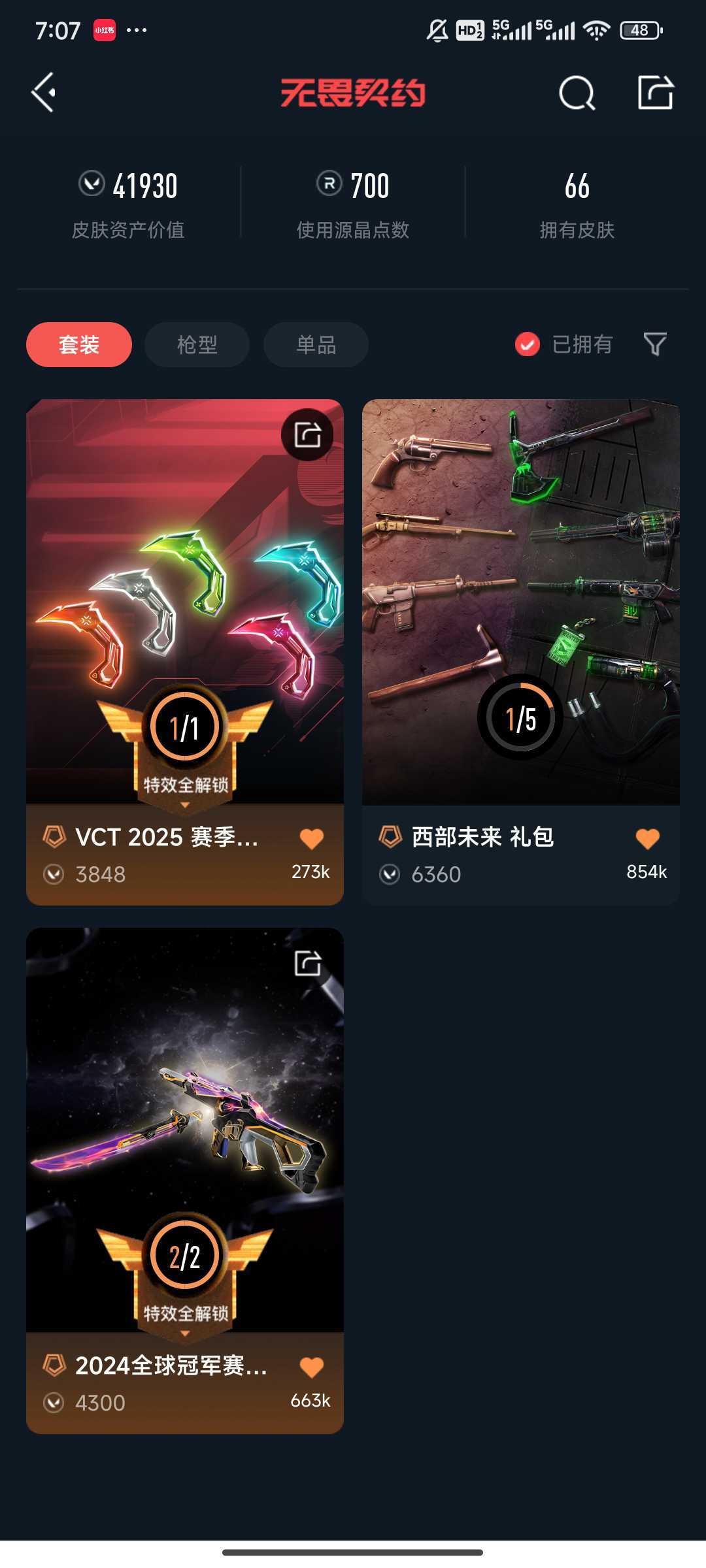Like the 西部未来 礼包 bundle
The image size is (706, 1568).
point(648,839)
